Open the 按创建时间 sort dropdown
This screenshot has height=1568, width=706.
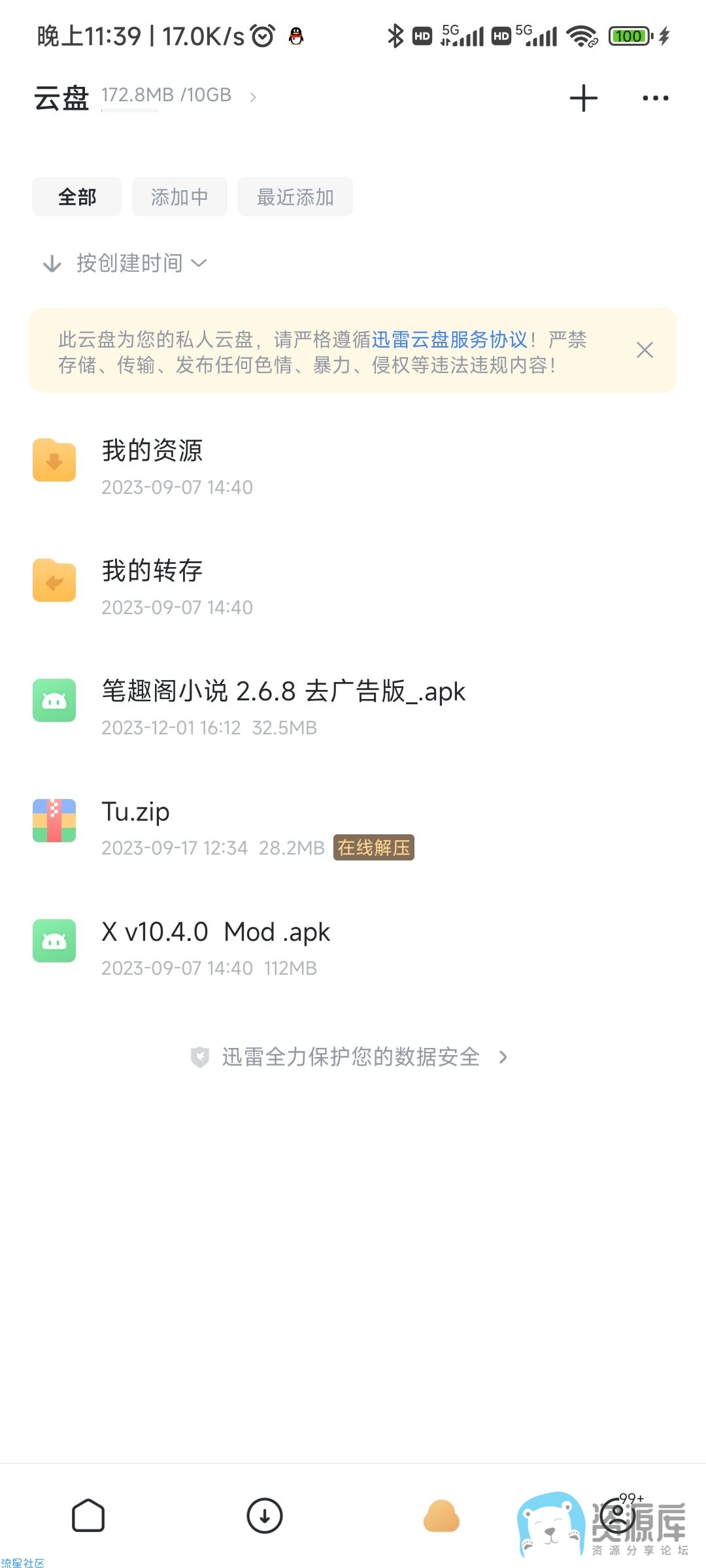coord(141,263)
